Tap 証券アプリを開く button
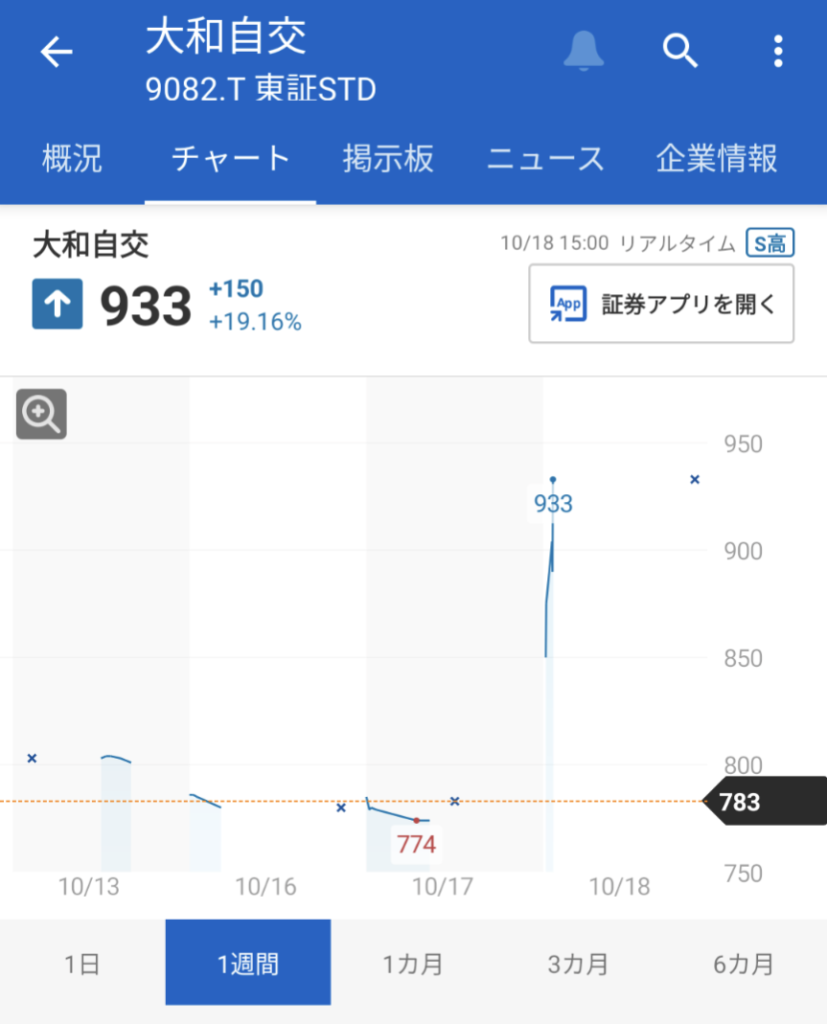 coord(662,304)
